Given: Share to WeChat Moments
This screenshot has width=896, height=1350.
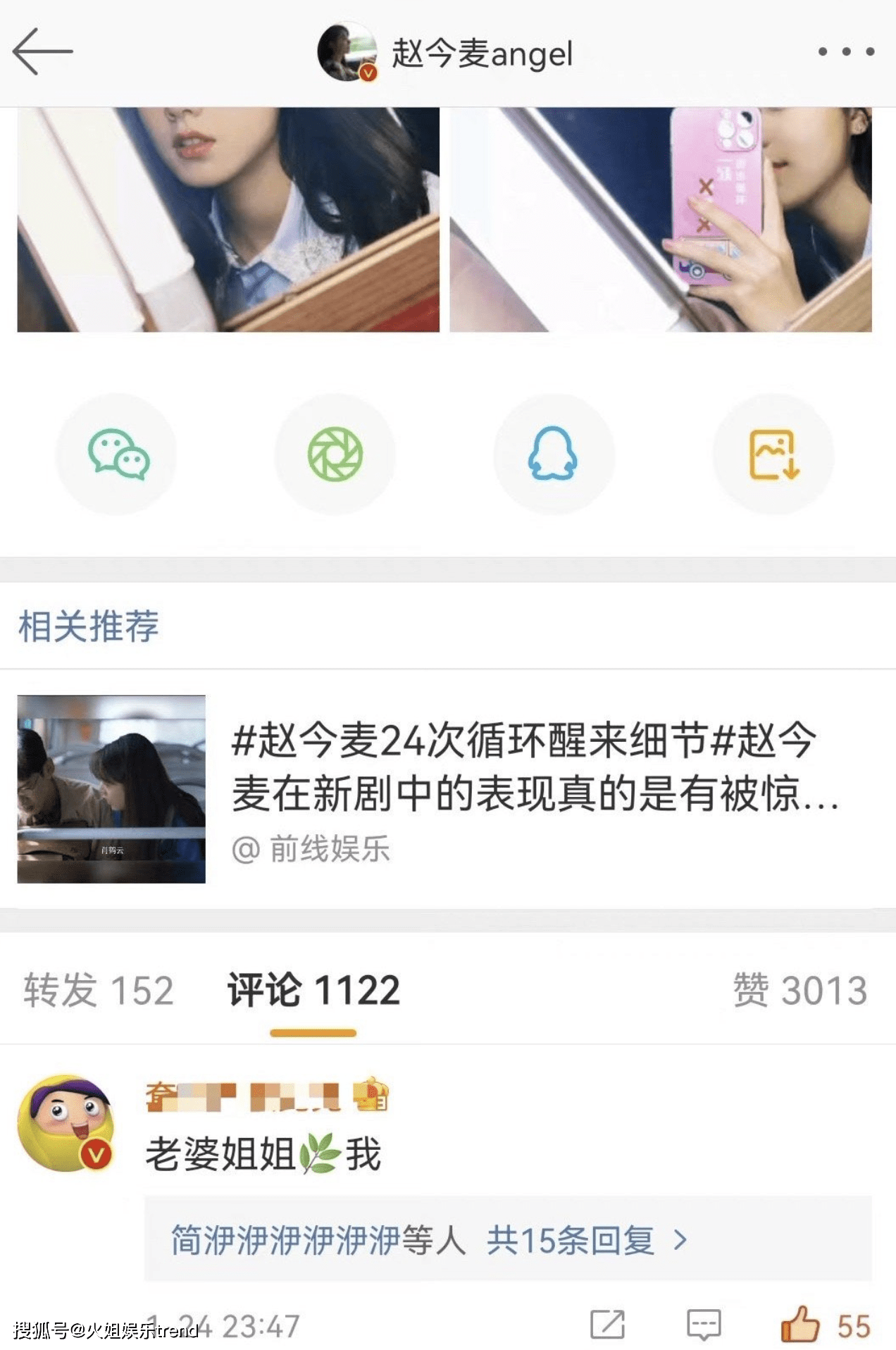Looking at the screenshot, I should coord(335,454).
